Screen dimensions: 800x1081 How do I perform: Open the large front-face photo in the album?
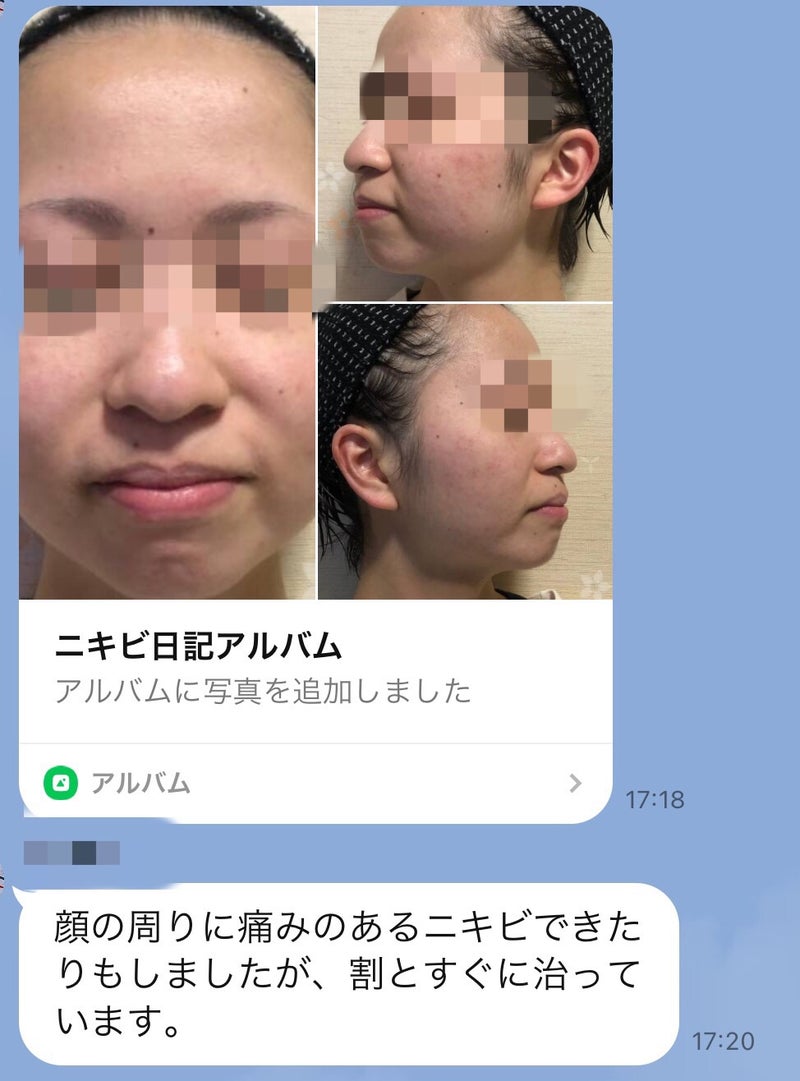[167, 302]
